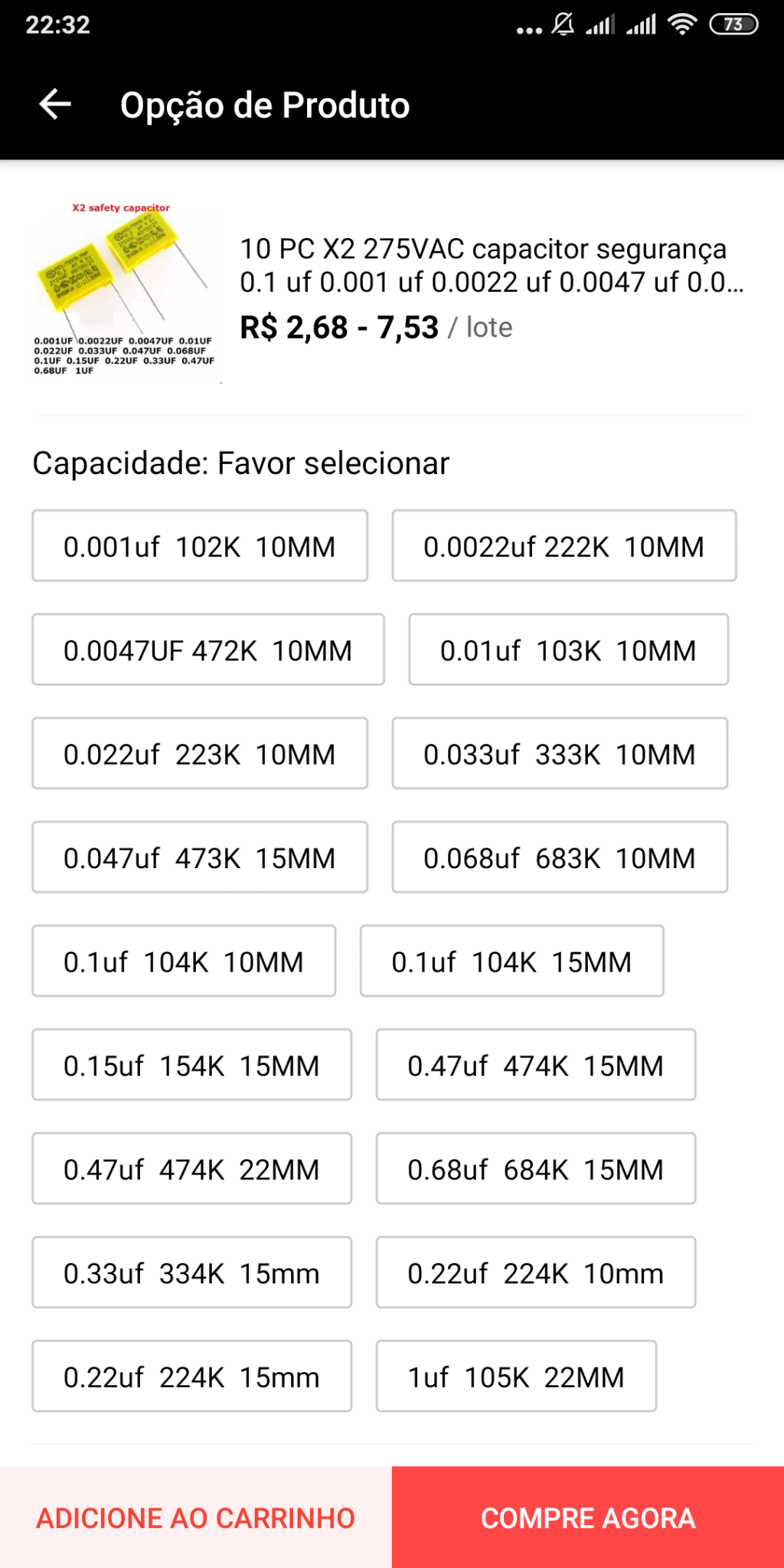
Task: Go back from Opção de Produto
Action: (x=55, y=104)
